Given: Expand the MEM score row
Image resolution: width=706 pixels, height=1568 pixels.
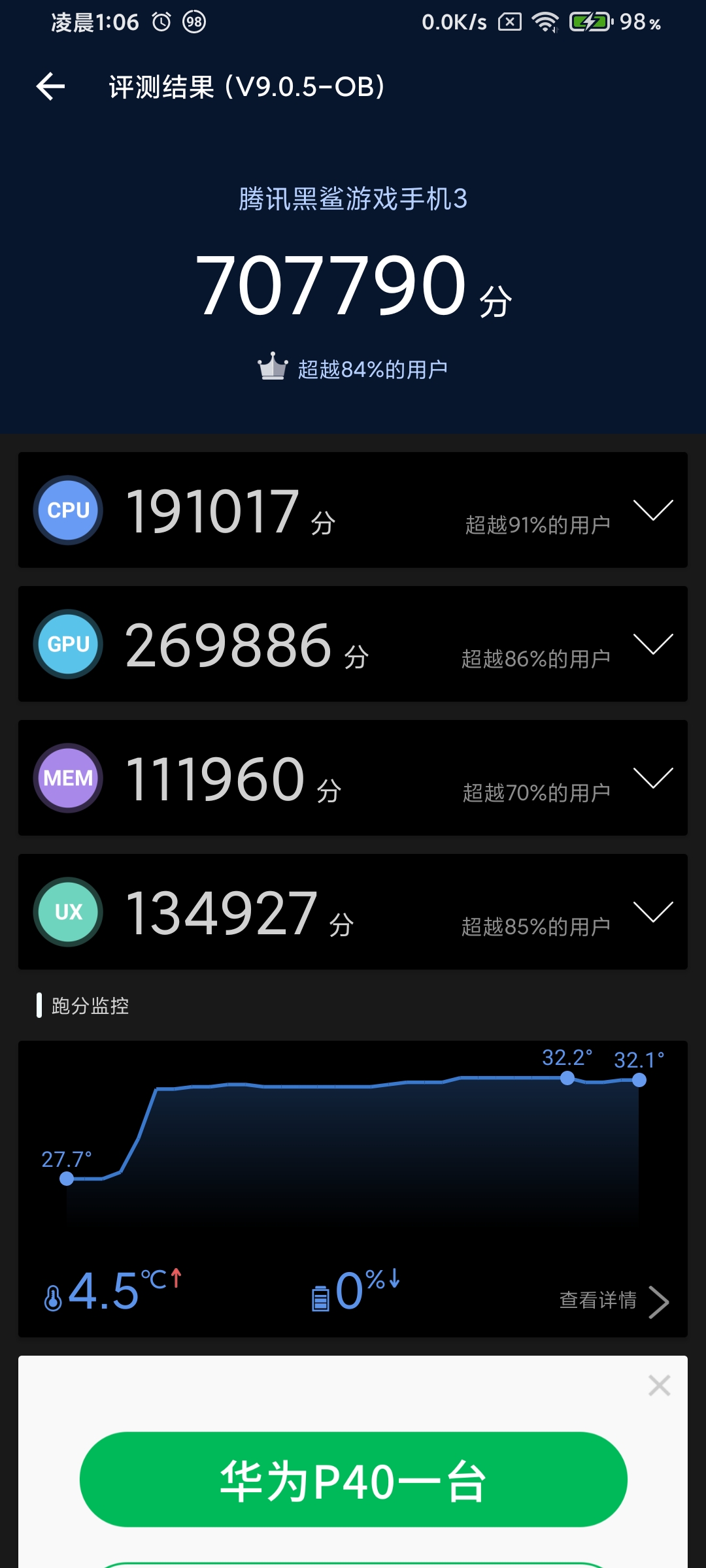Looking at the screenshot, I should [x=653, y=778].
